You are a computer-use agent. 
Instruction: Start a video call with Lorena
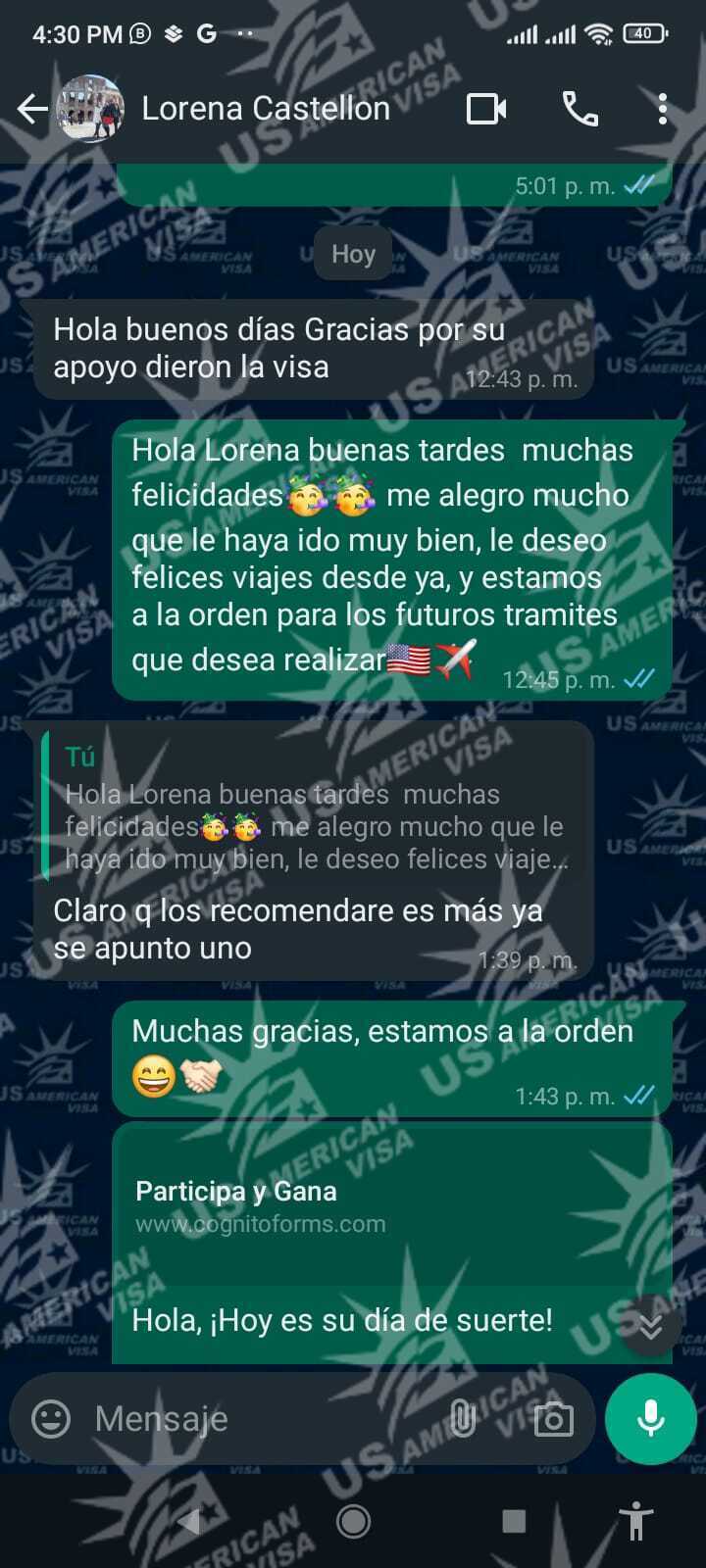pos(486,109)
